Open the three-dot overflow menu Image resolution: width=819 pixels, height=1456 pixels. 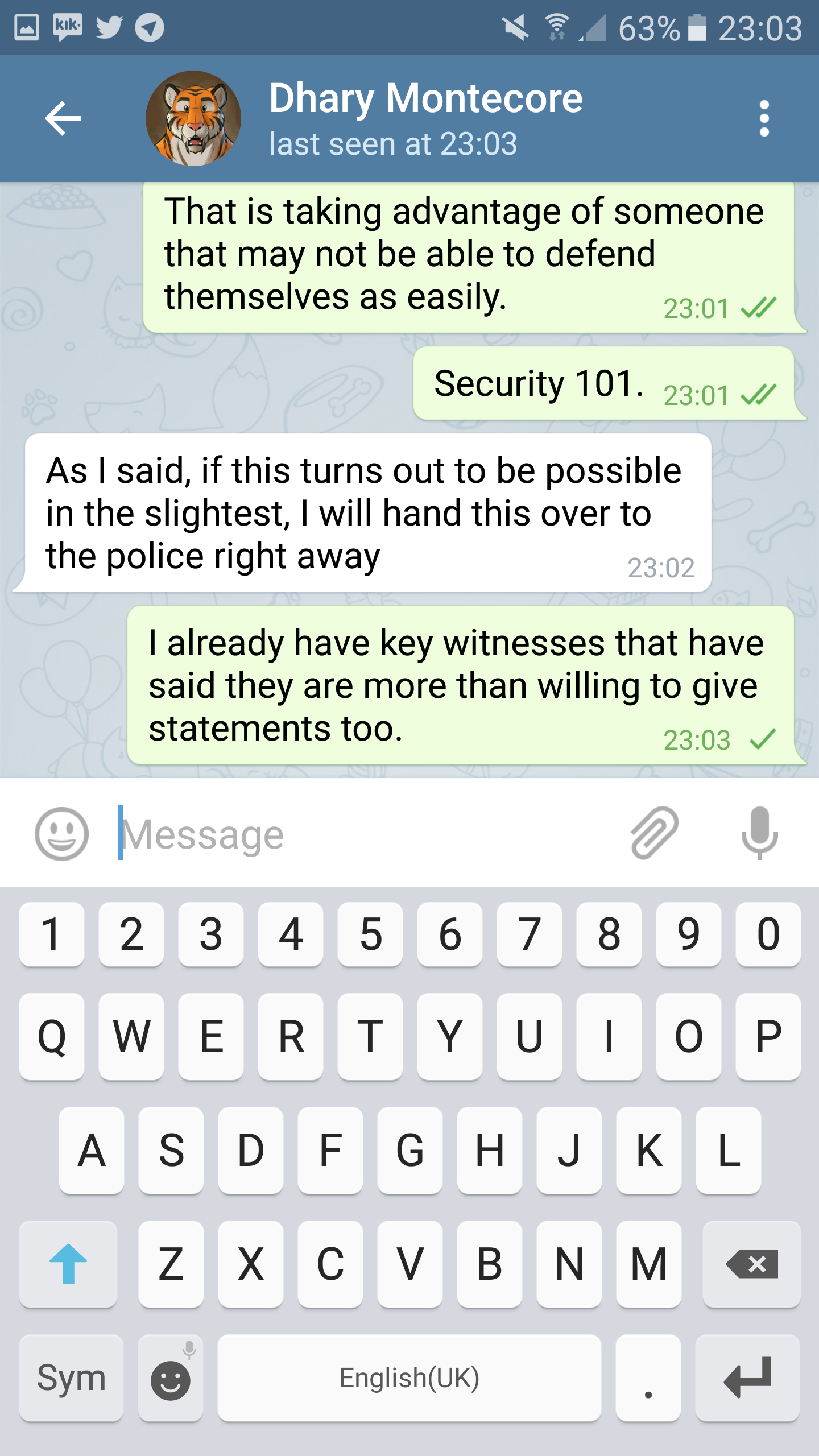[764, 118]
